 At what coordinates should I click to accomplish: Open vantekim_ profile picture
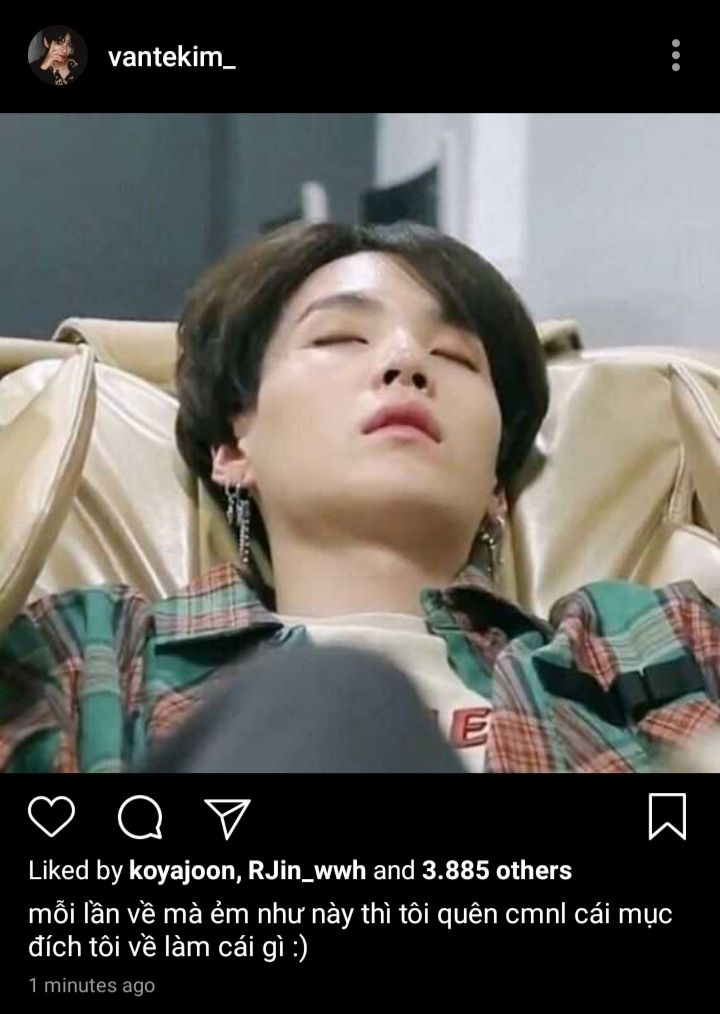point(57,55)
